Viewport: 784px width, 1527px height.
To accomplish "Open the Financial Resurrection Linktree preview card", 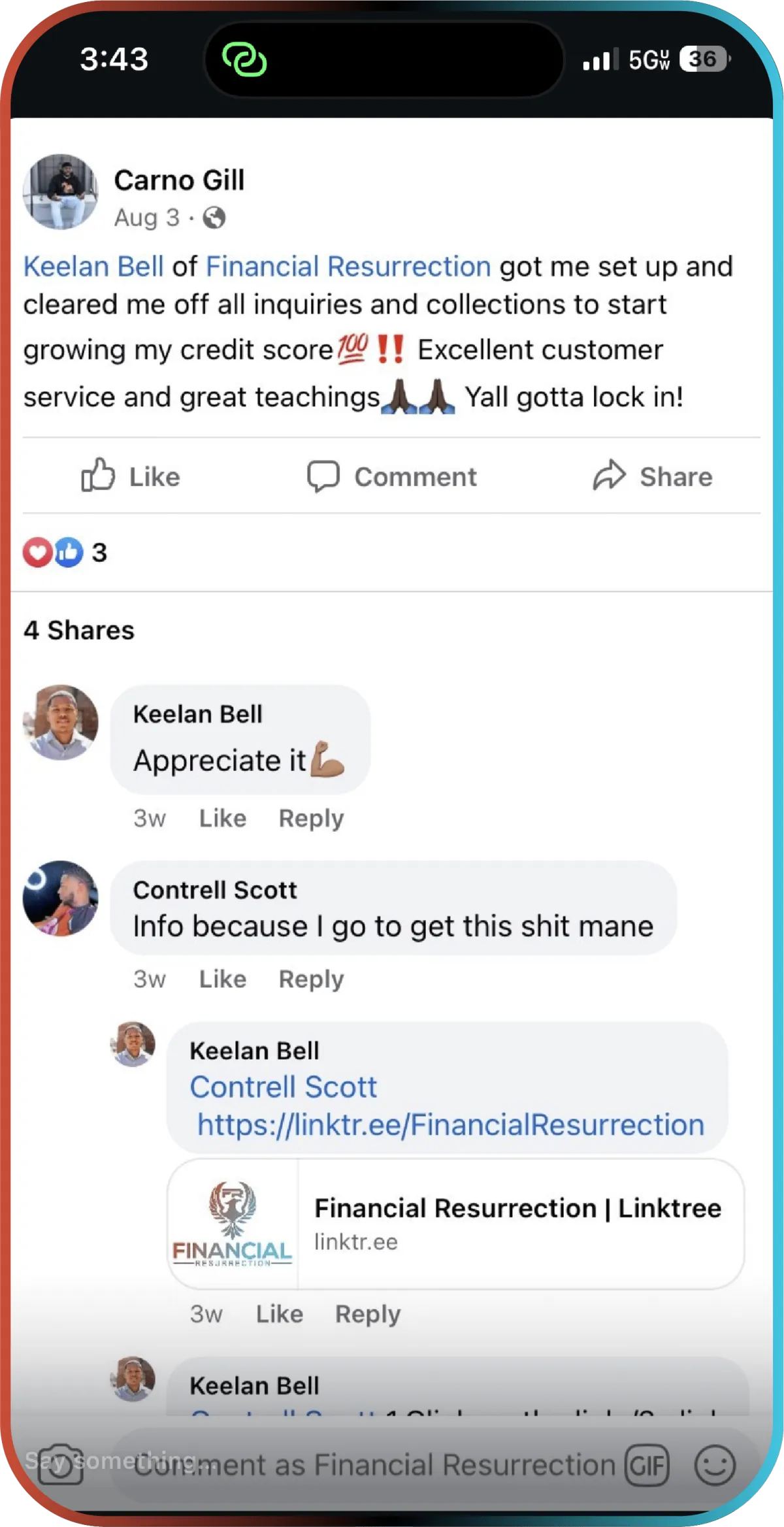I will 456,1224.
